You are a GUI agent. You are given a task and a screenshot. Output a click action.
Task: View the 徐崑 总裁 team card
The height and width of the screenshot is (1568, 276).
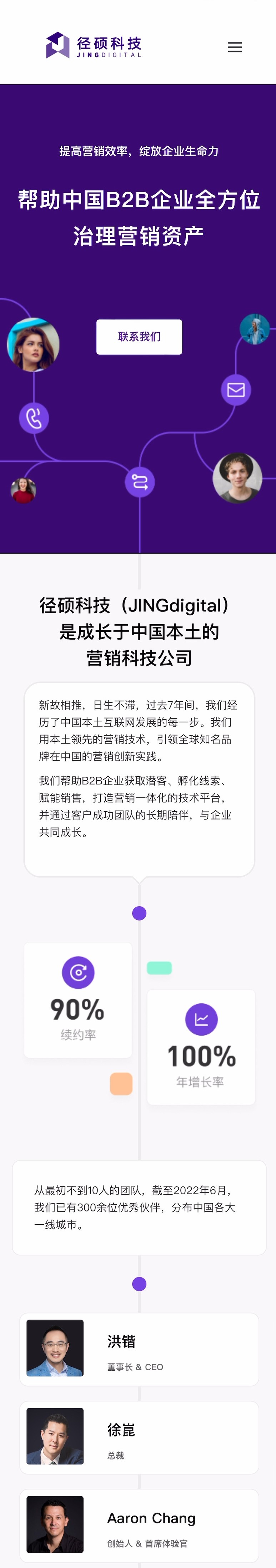(139, 1437)
